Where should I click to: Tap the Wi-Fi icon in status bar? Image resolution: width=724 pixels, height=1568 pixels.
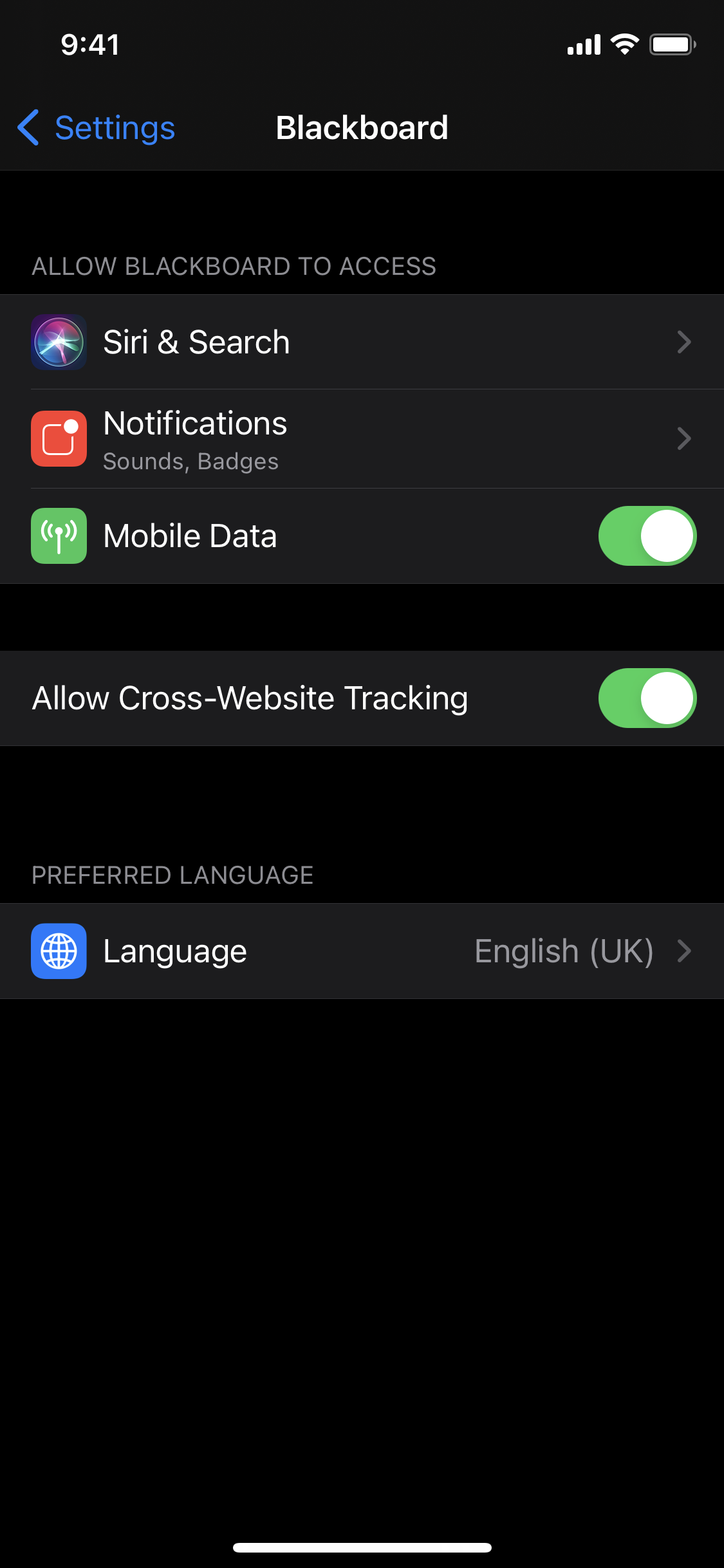click(x=622, y=44)
